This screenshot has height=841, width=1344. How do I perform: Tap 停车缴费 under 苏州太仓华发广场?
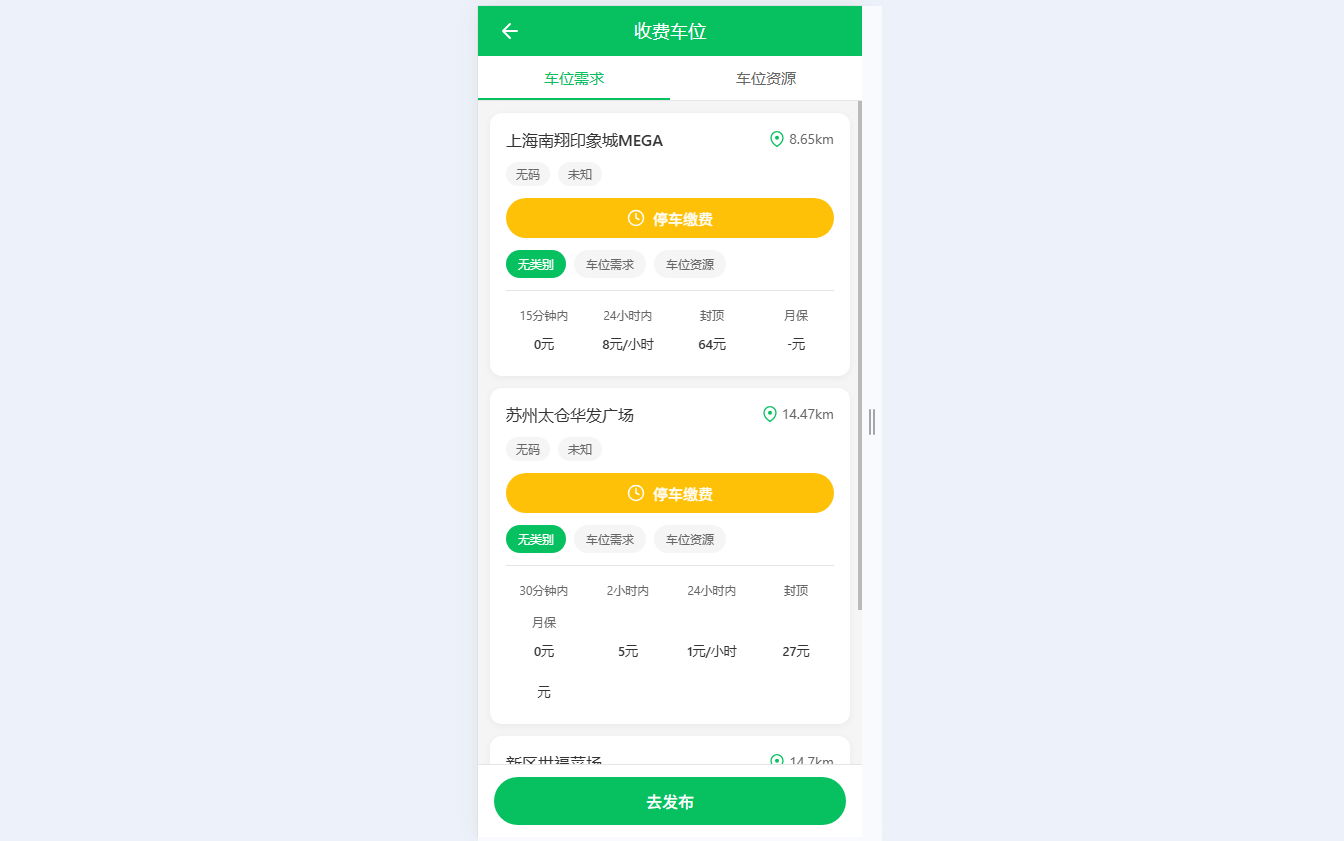(x=670, y=493)
